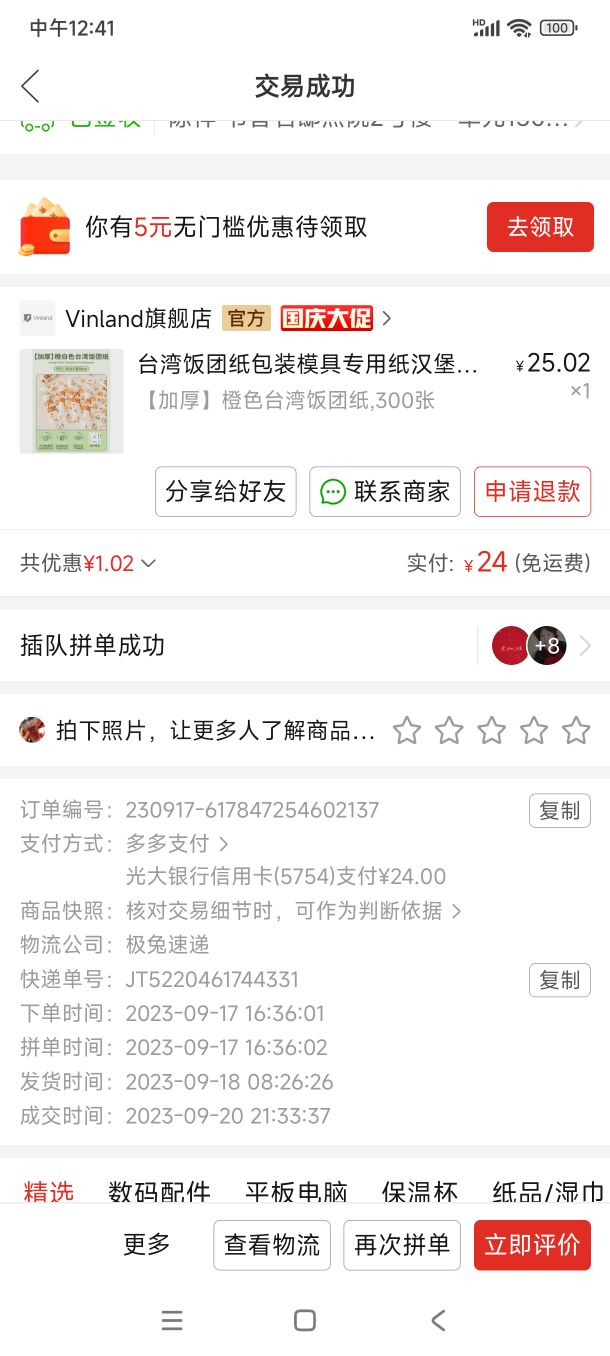Open the 台湾饭团纸 product thumbnail
This screenshot has width=610, height=1356.
(71, 401)
